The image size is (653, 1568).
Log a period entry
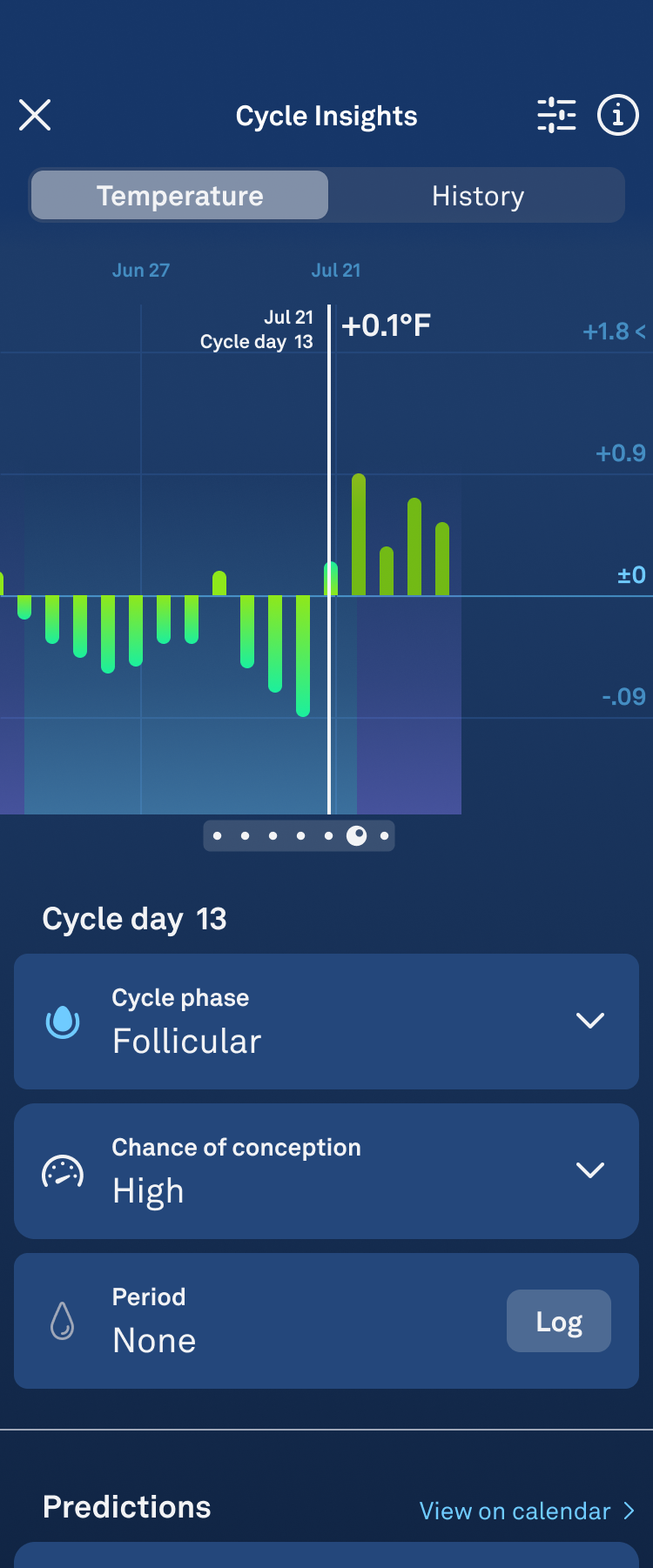[558, 1321]
